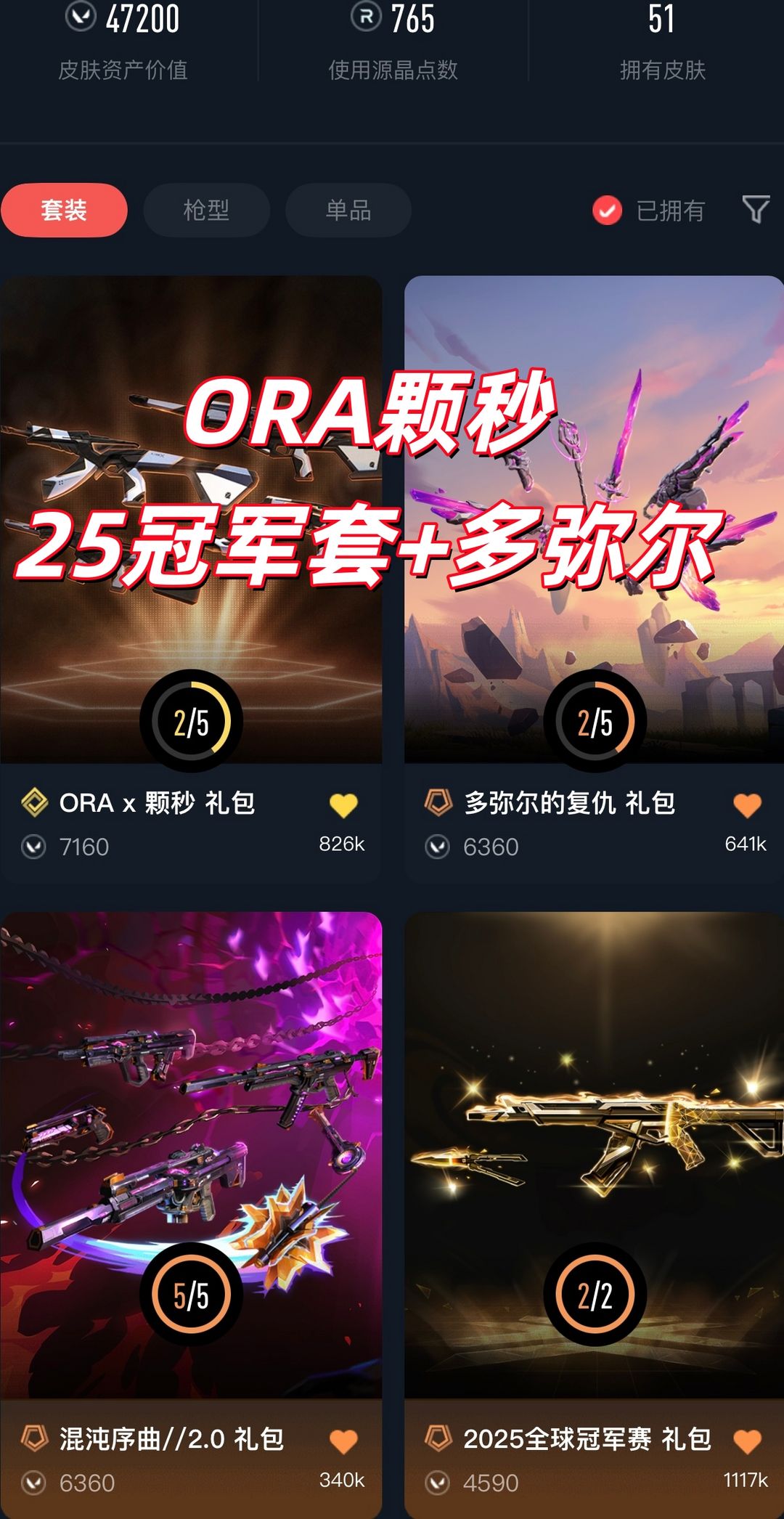Image resolution: width=784 pixels, height=1519 pixels.
Task: Select the 套装 category button
Action: click(x=64, y=210)
